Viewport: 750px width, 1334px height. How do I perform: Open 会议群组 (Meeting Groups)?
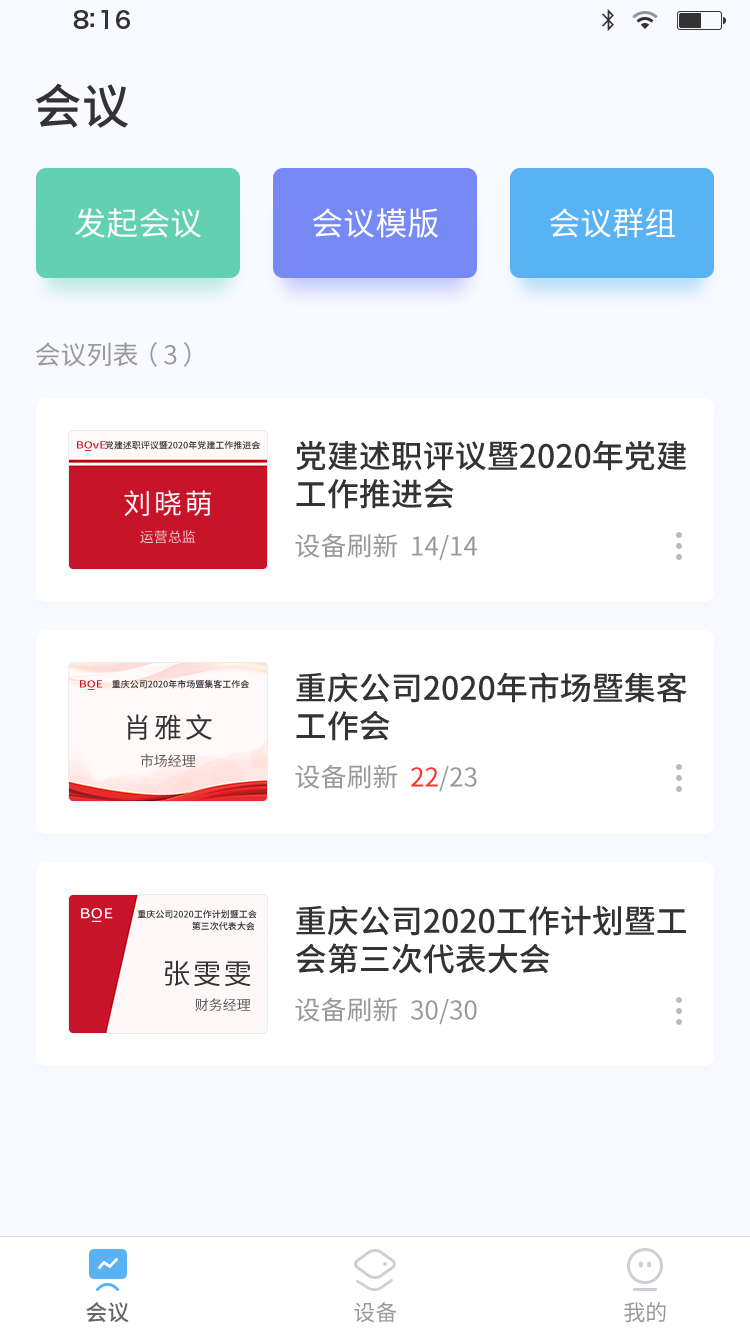611,222
